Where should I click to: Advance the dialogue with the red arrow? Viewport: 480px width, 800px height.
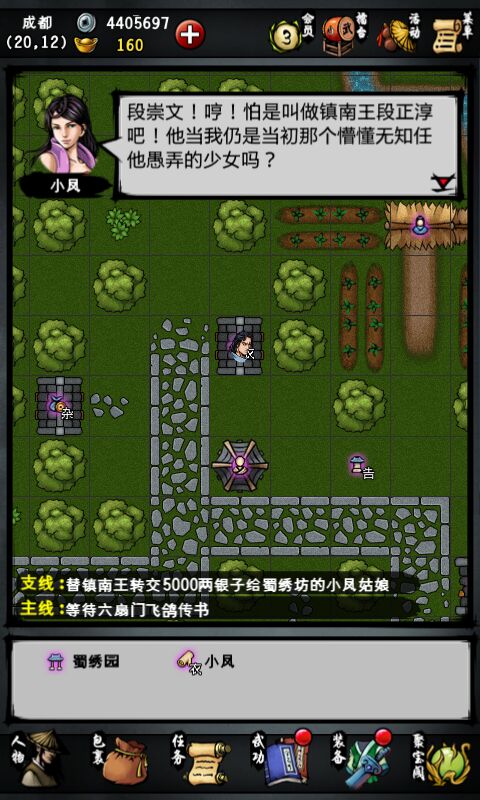pyautogui.click(x=442, y=182)
